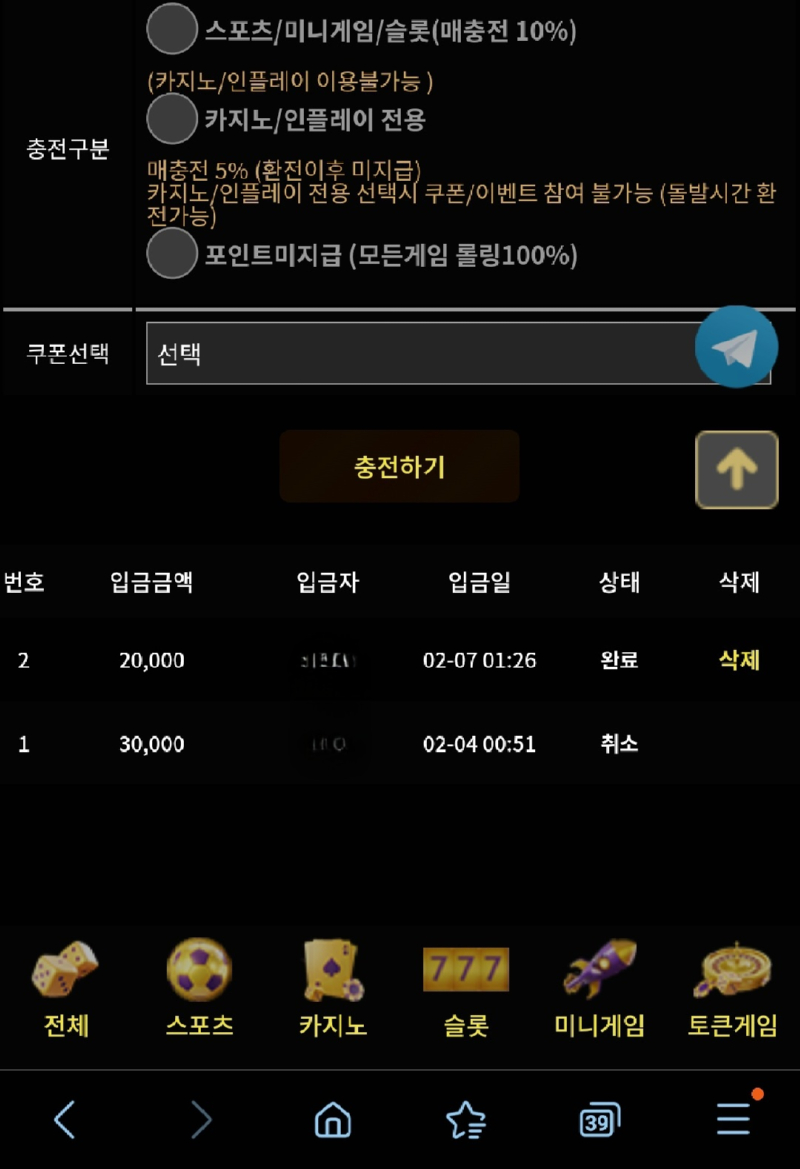The height and width of the screenshot is (1169, 800).
Task: Delete the 20,000 deposit record
Action: [739, 660]
